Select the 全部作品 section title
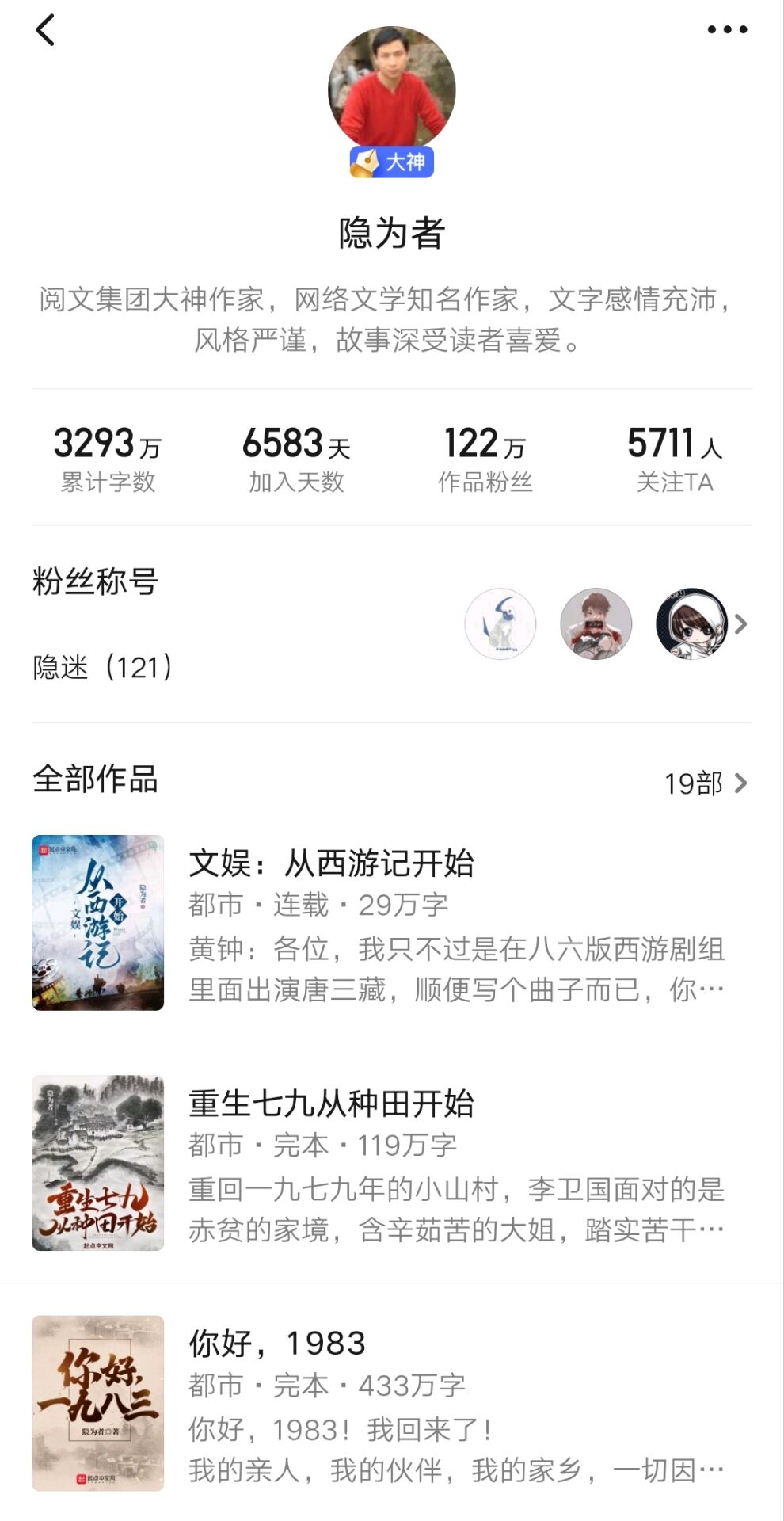Image resolution: width=784 pixels, height=1521 pixels. [x=95, y=780]
